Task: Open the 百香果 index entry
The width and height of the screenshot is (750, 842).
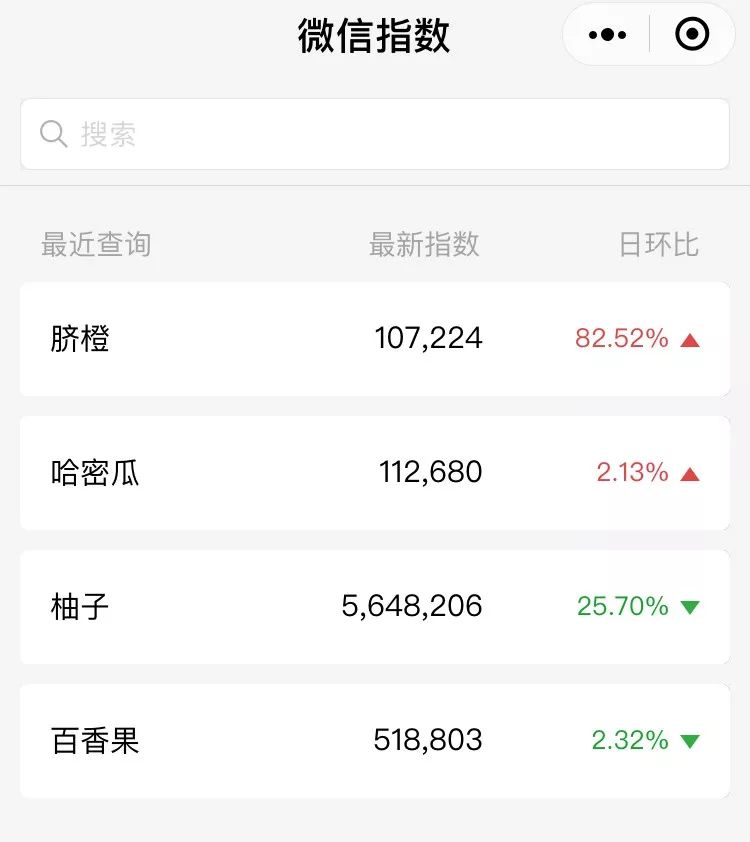Action: [x=375, y=741]
